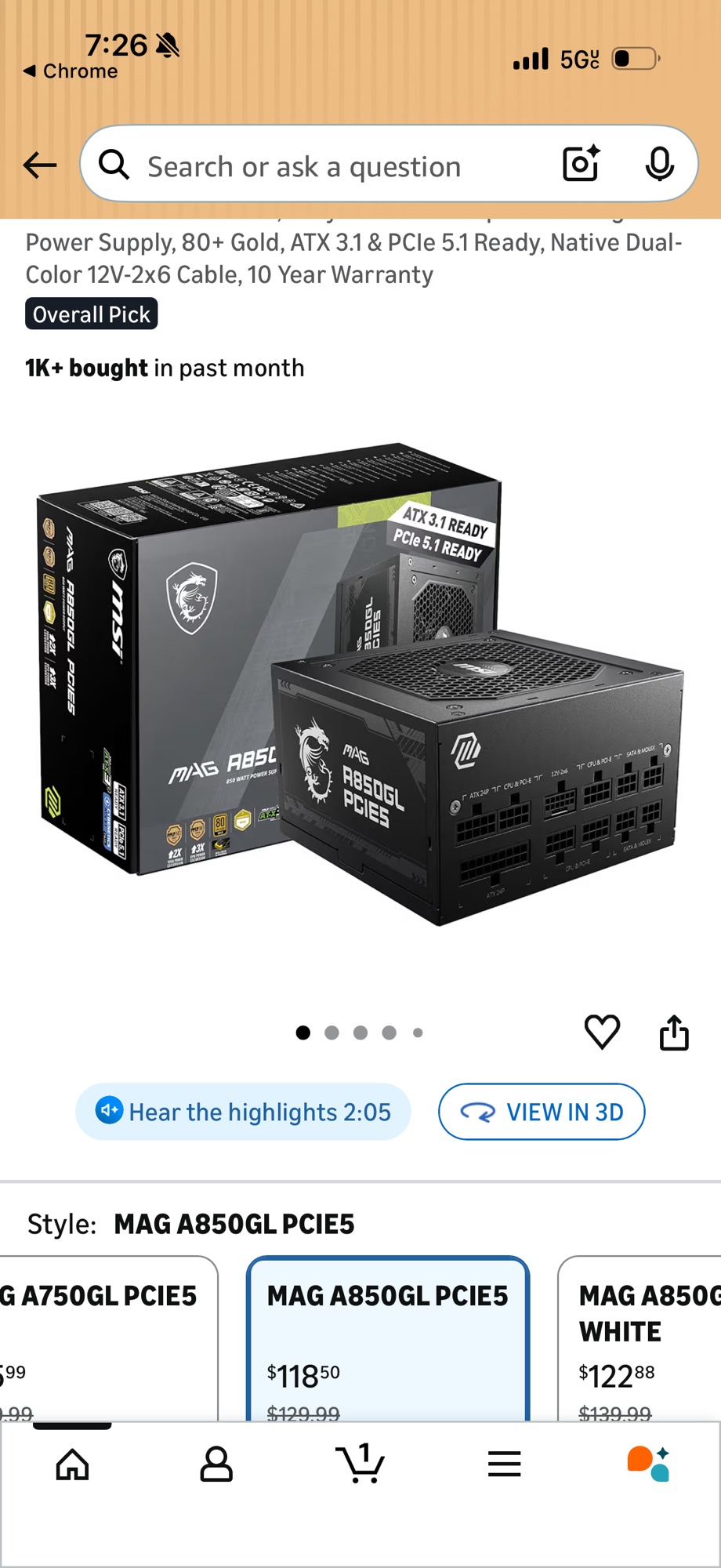Screen dimensions: 721x1568
Task: Open the hamburger menu tab
Action: click(504, 1463)
